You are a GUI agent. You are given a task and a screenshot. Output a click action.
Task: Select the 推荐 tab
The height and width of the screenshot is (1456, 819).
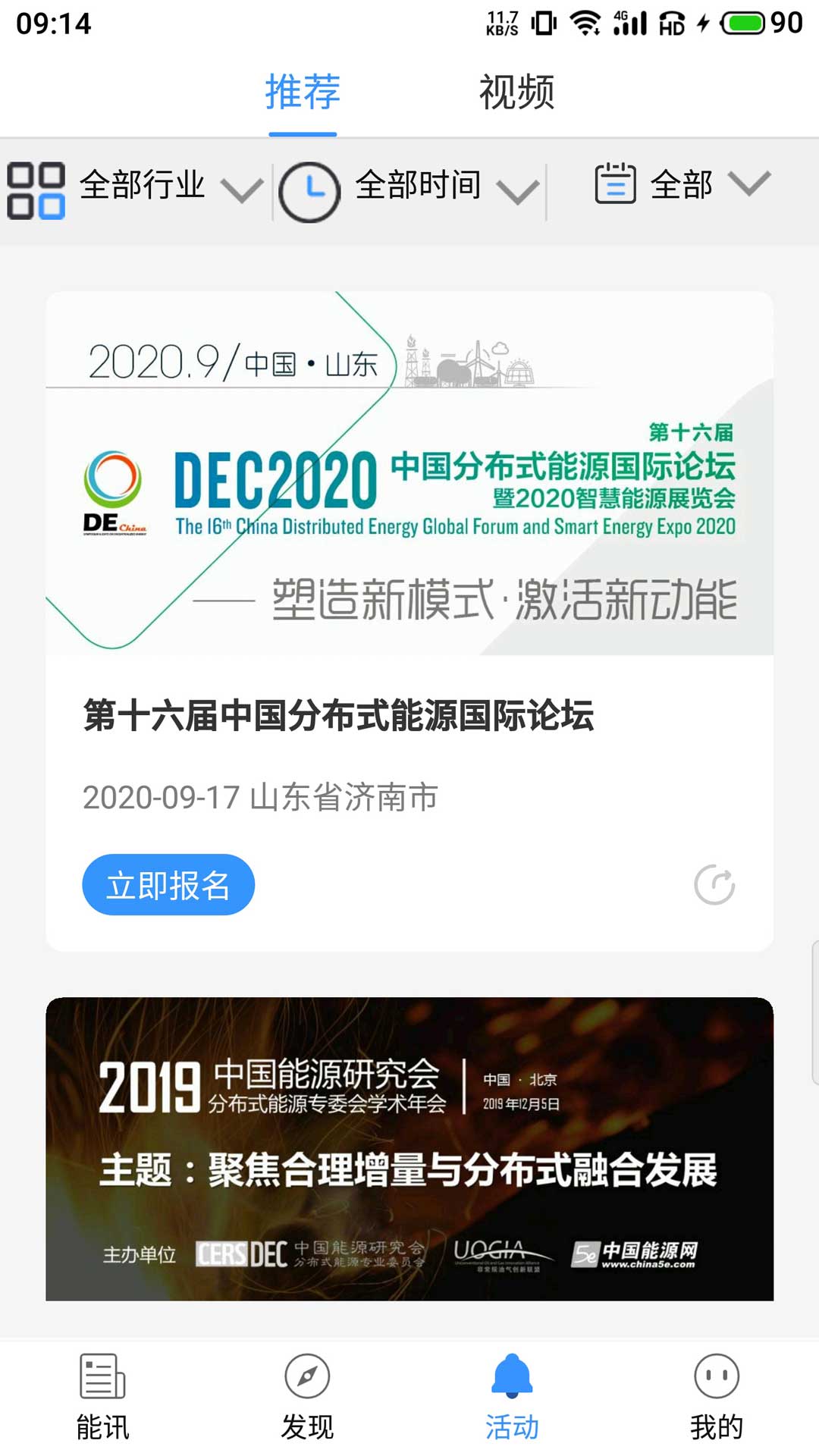(303, 93)
